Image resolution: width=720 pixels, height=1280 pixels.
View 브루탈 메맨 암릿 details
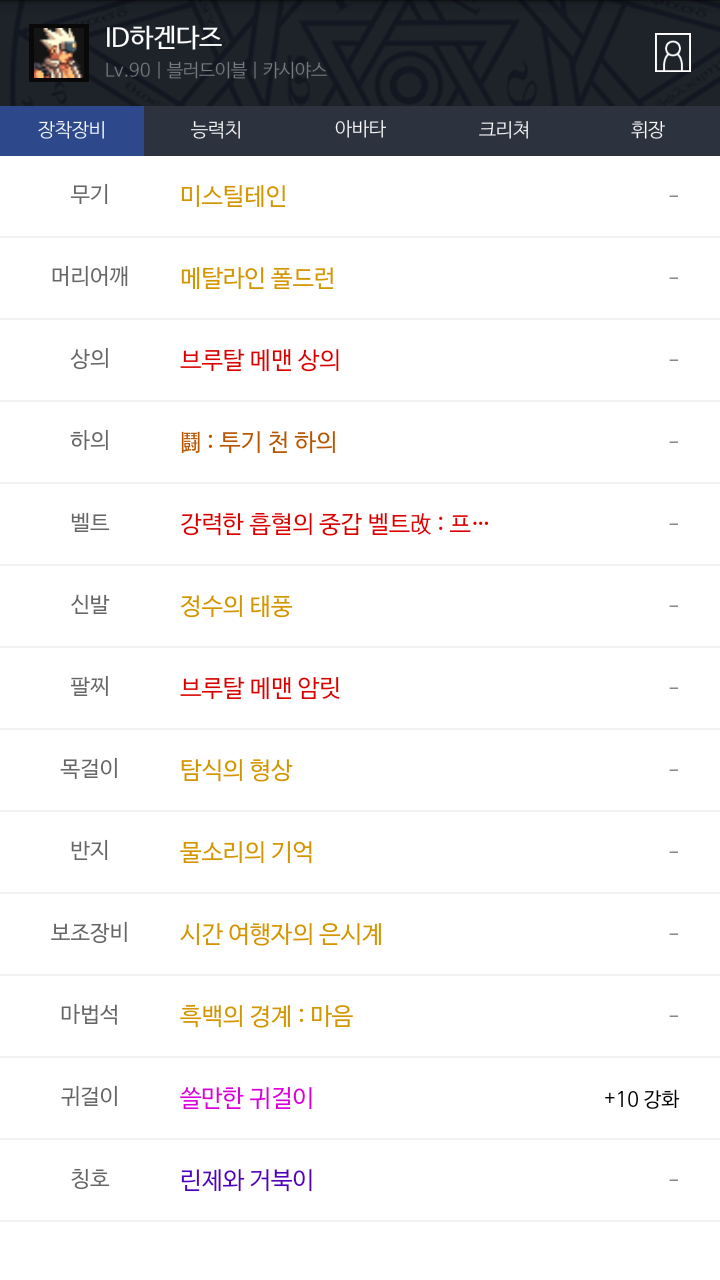tap(260, 688)
